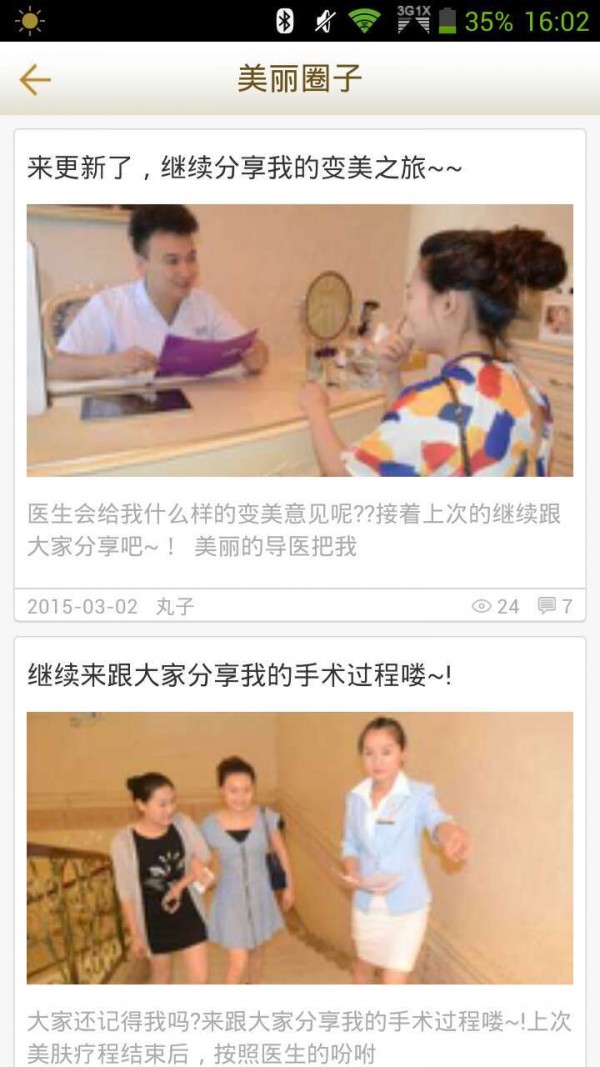Open the post "继续来跟大家分享我的手术过程喽~!"

pos(240,675)
